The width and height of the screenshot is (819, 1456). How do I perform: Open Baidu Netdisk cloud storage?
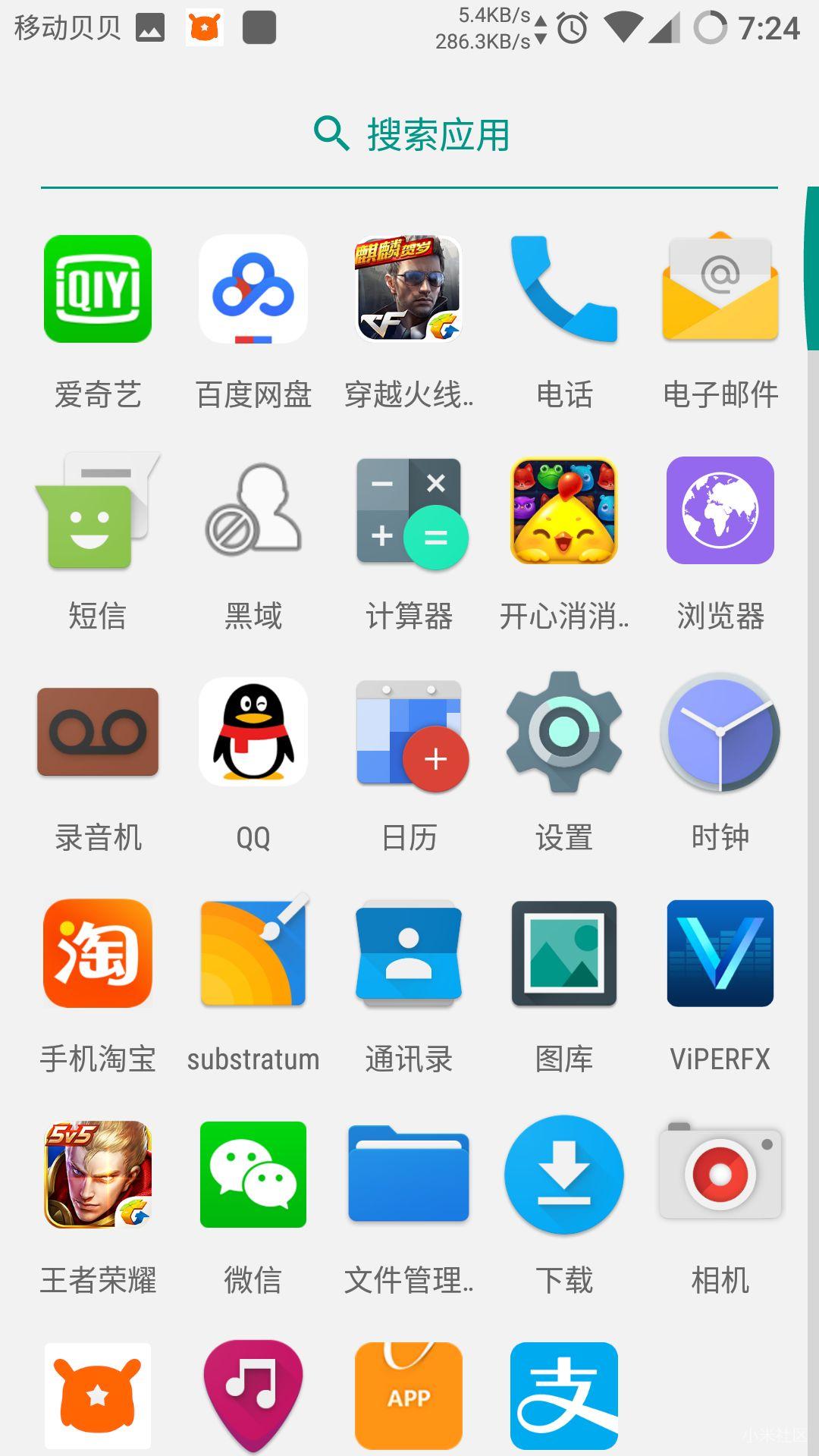point(253,290)
